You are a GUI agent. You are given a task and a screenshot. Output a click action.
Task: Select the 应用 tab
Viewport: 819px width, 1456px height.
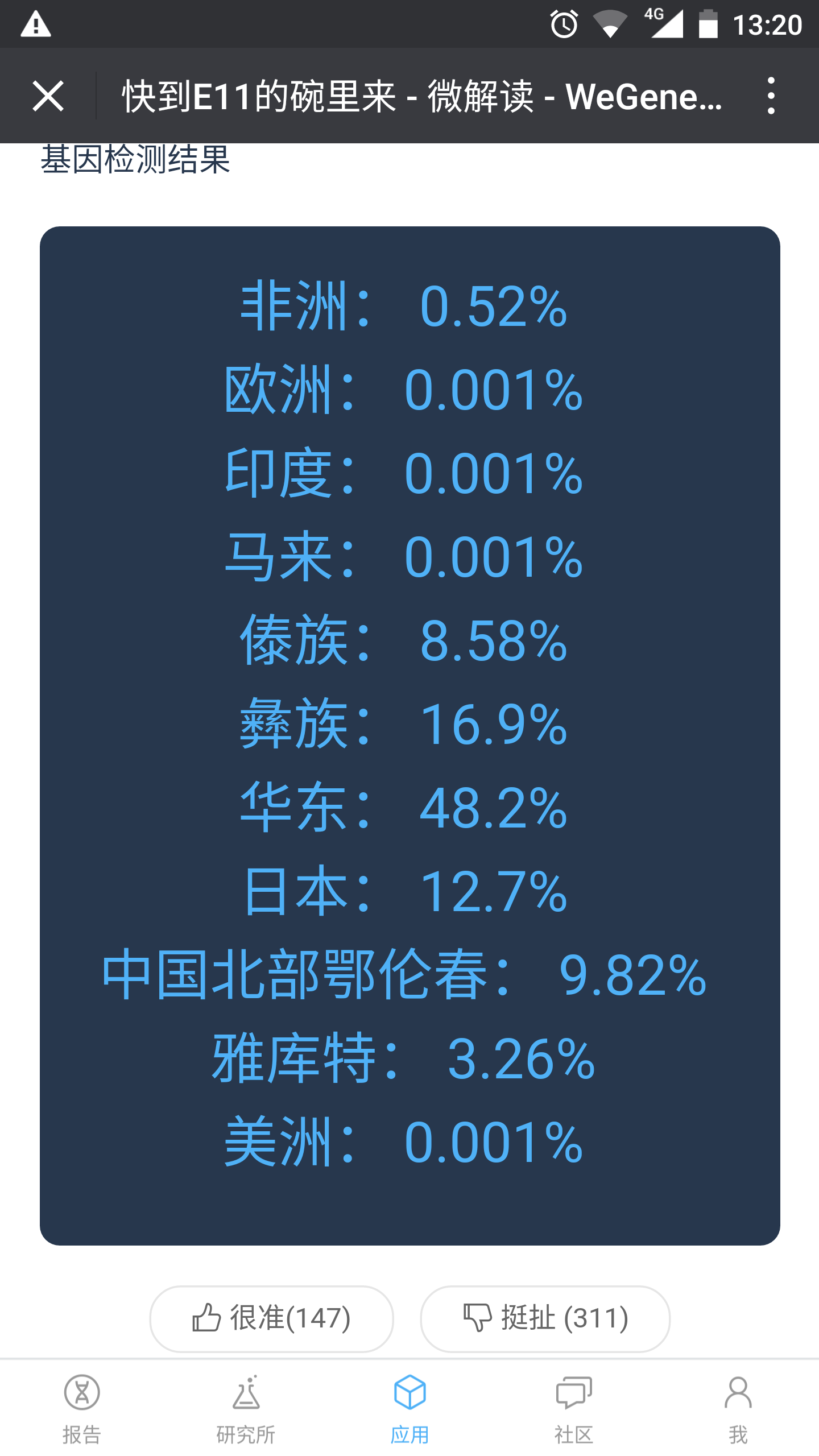click(x=409, y=1409)
